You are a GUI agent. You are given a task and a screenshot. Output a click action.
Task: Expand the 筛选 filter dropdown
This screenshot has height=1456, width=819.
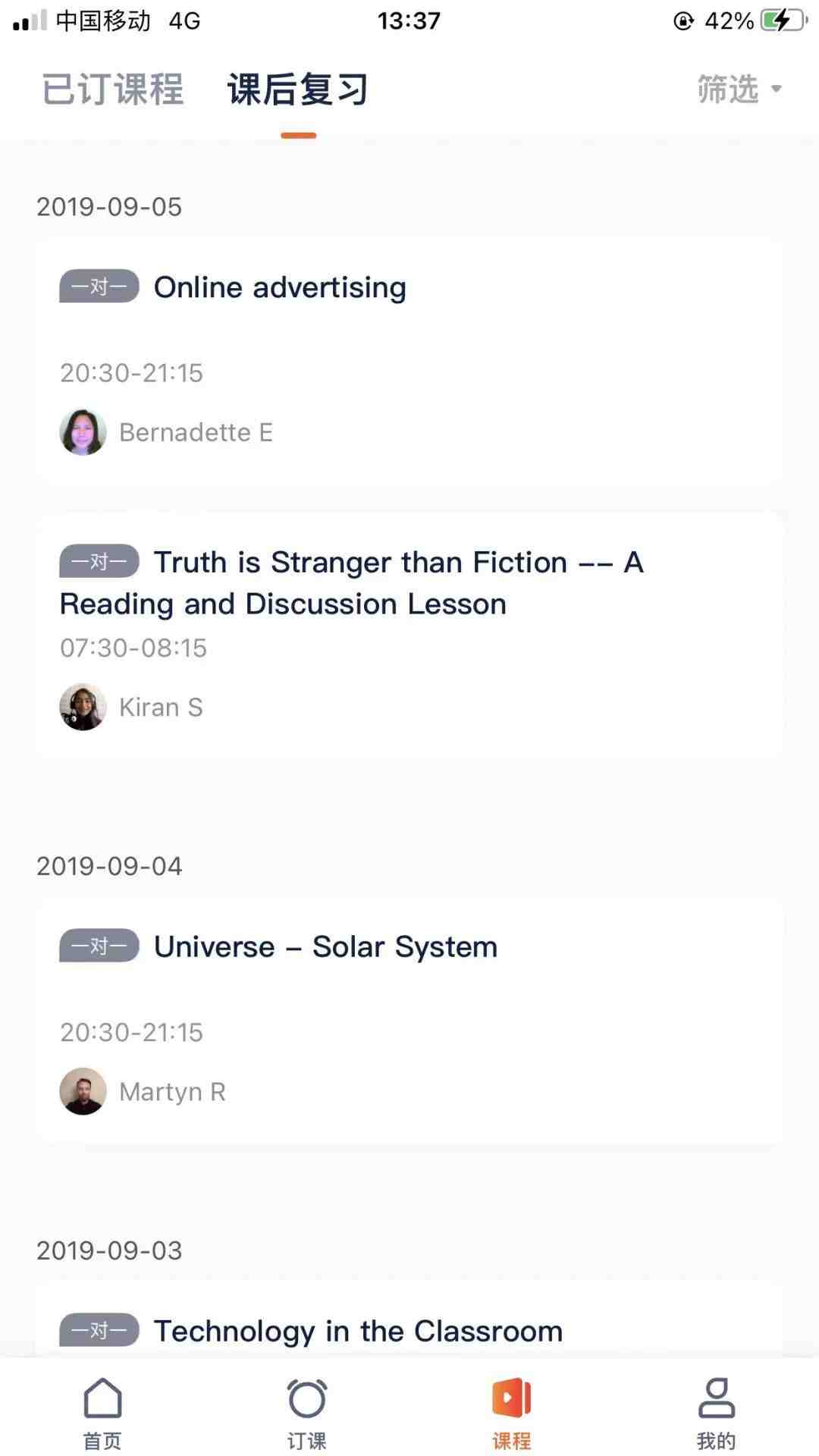point(739,89)
